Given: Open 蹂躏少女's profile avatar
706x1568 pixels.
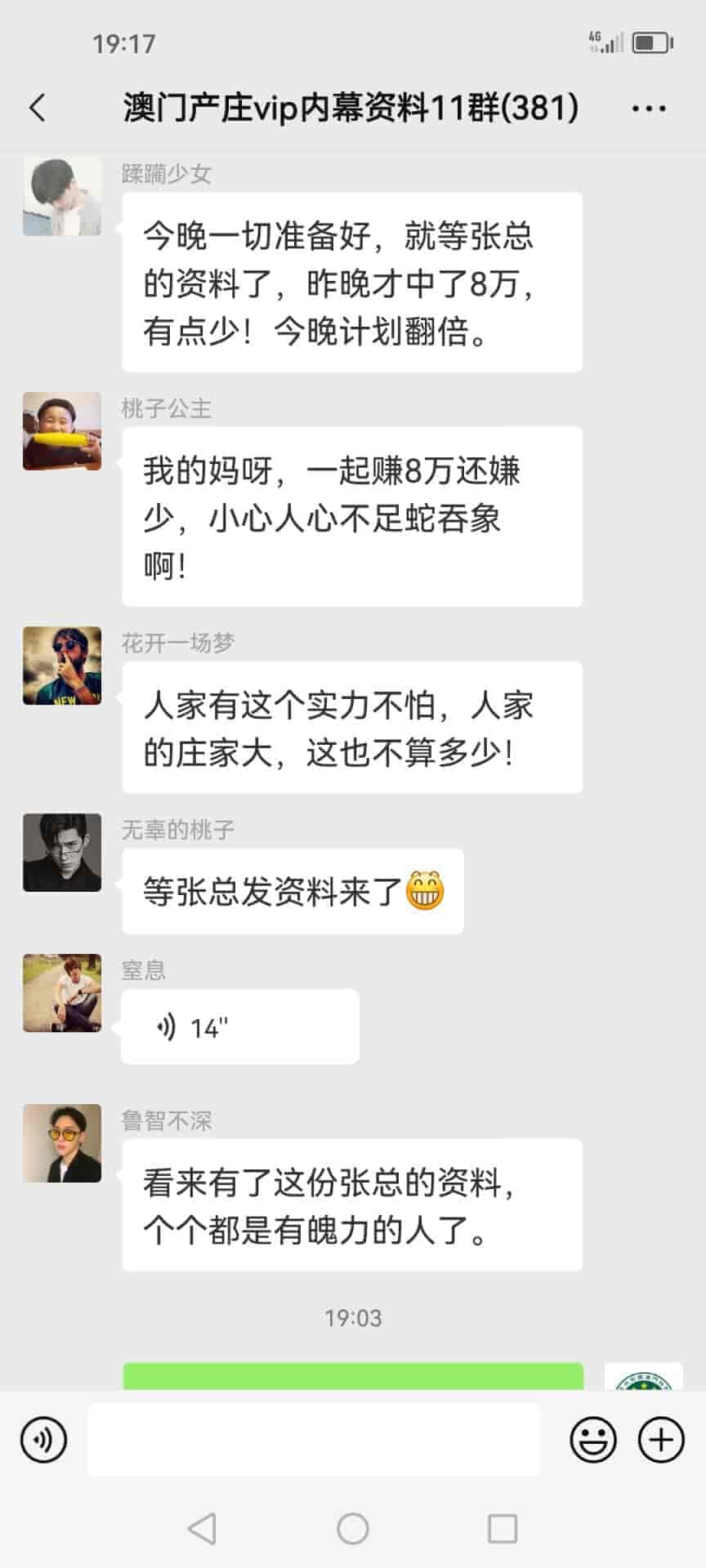Looking at the screenshot, I should click(x=62, y=197).
